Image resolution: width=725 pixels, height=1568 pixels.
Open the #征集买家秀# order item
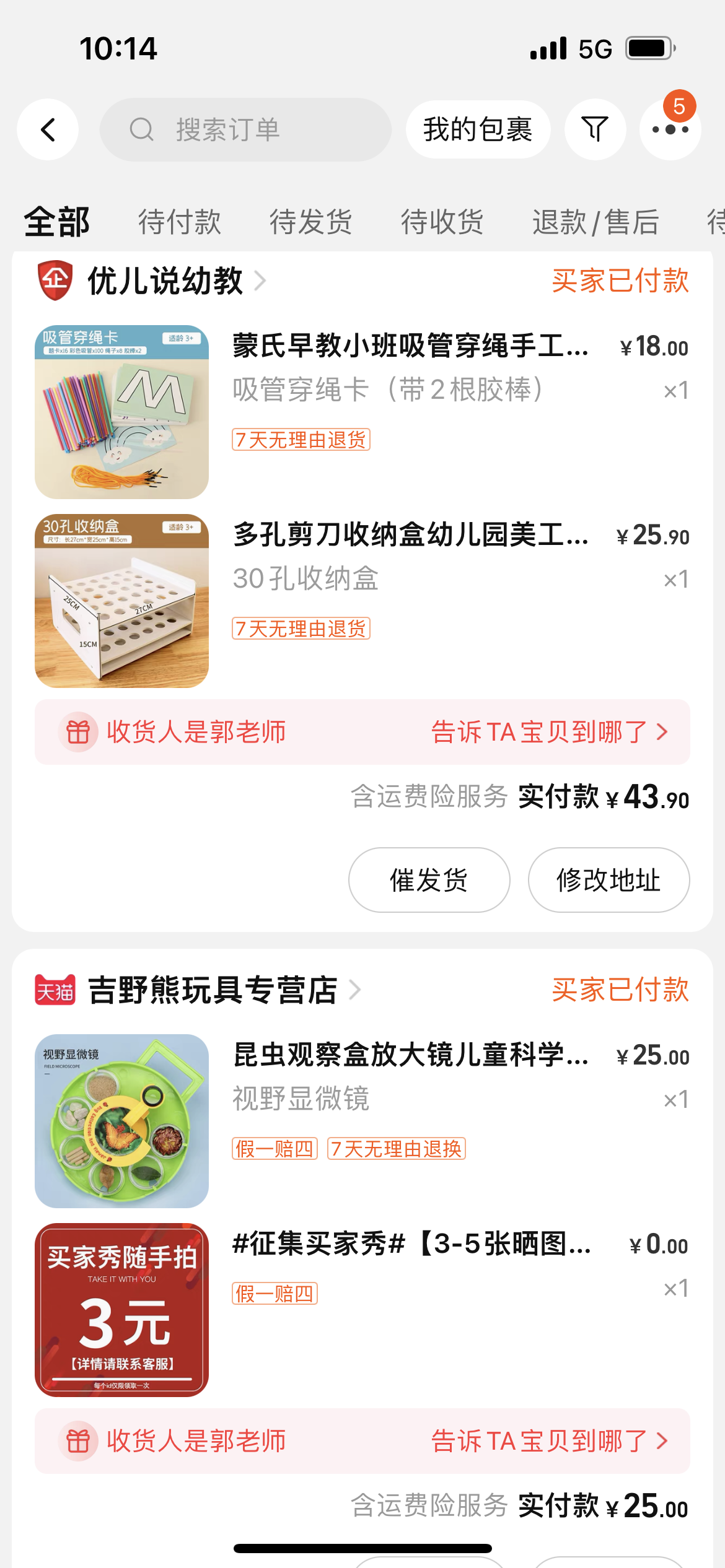(x=410, y=1244)
